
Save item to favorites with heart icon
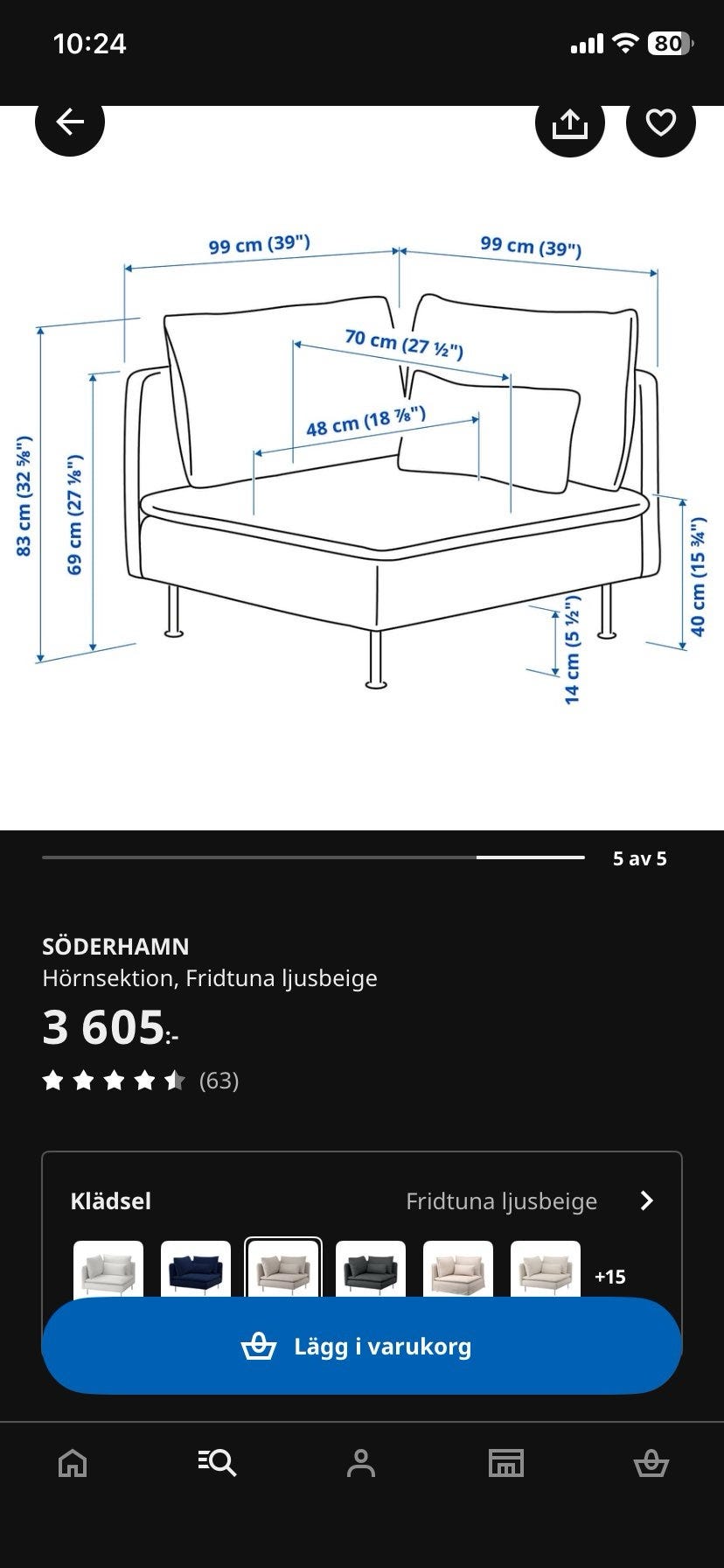tap(661, 122)
